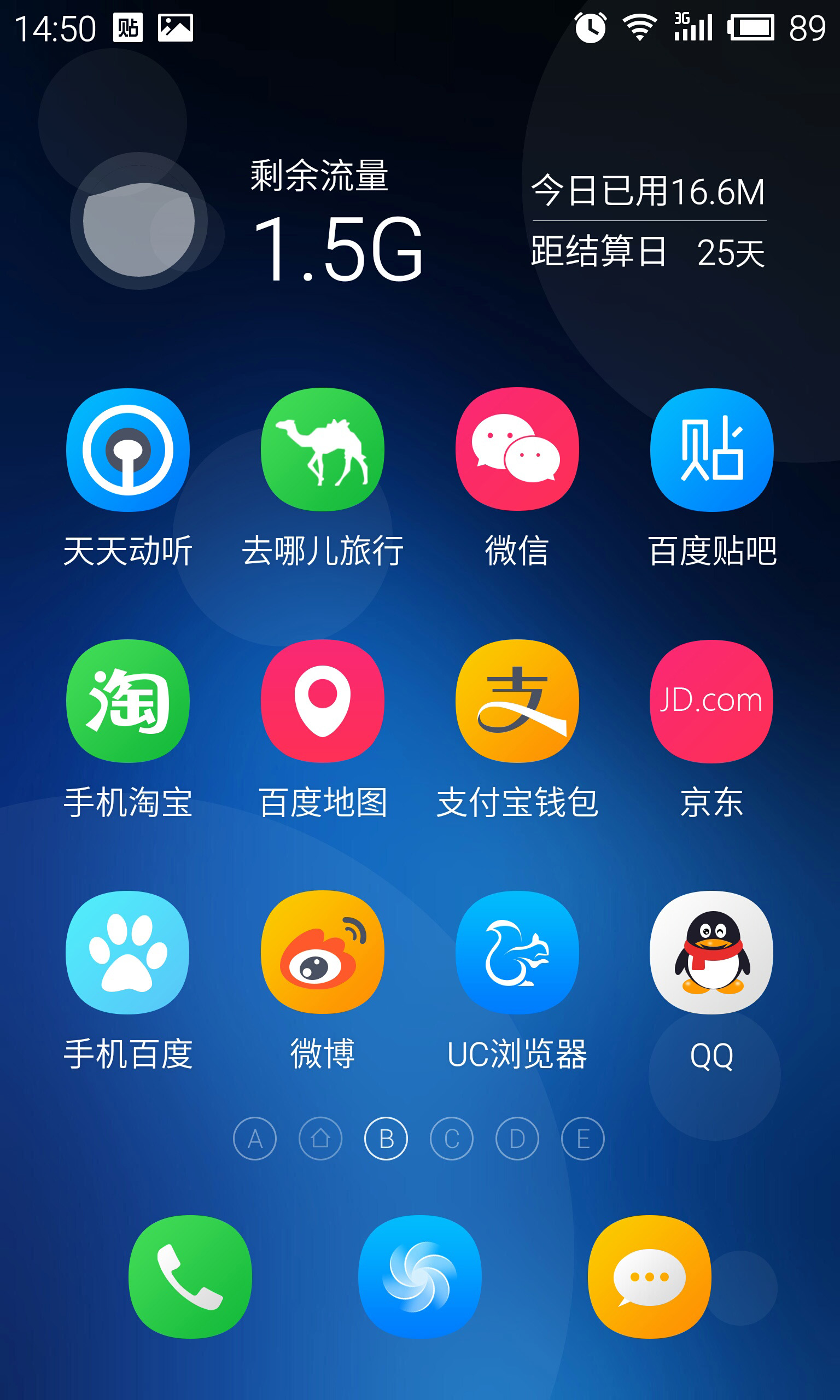
Task: Launch the 京东 JD.com app
Action: tap(711, 702)
